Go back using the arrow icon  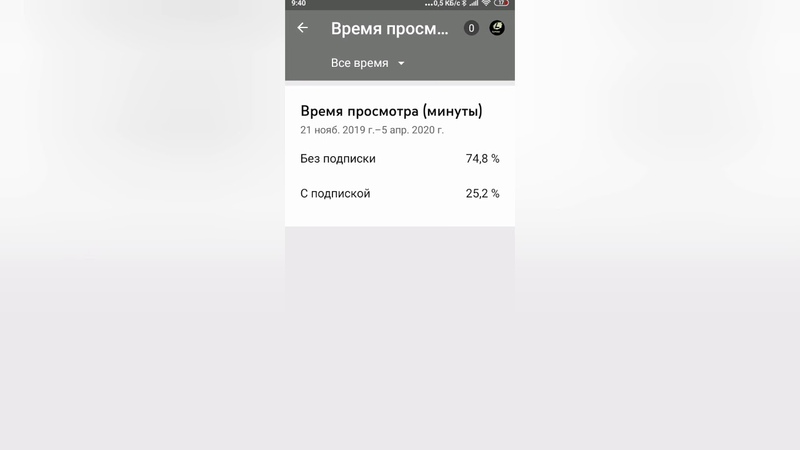tap(303, 28)
